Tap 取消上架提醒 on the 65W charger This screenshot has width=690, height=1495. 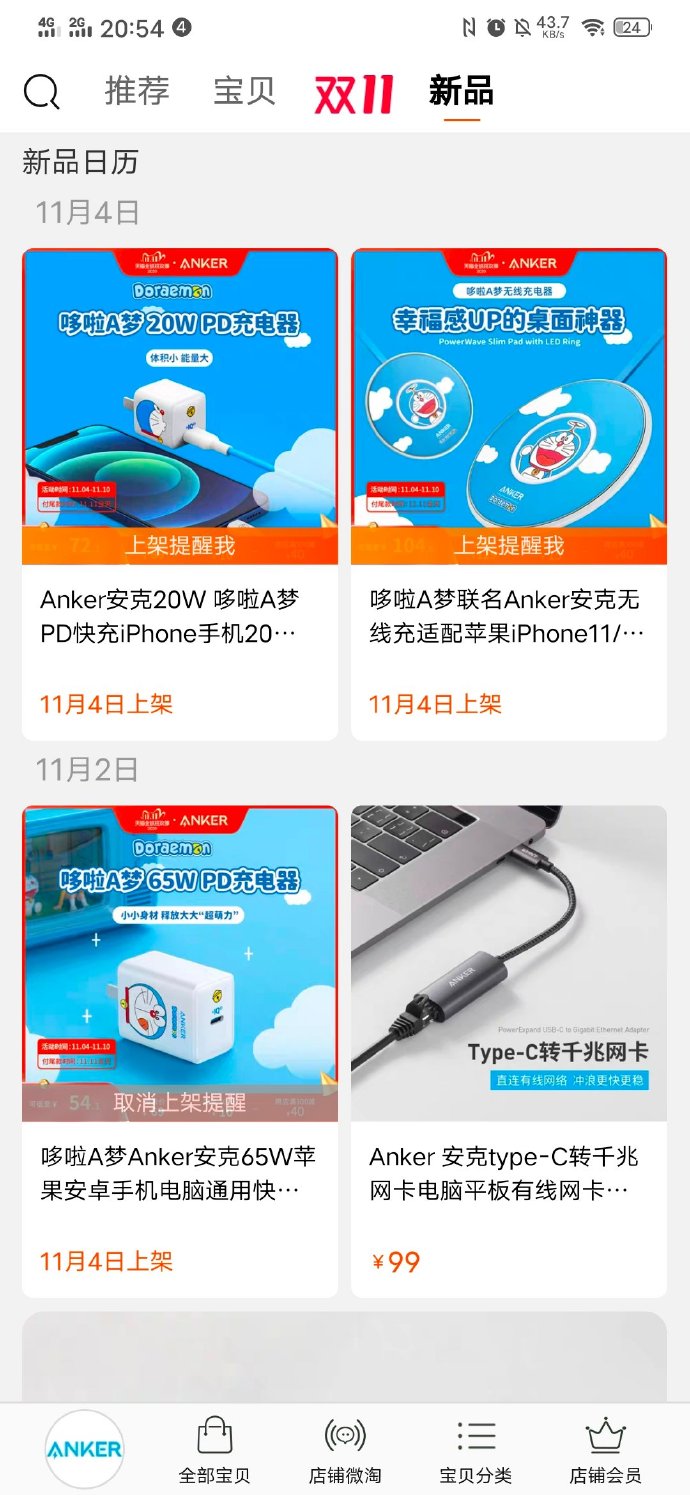pos(180,1102)
